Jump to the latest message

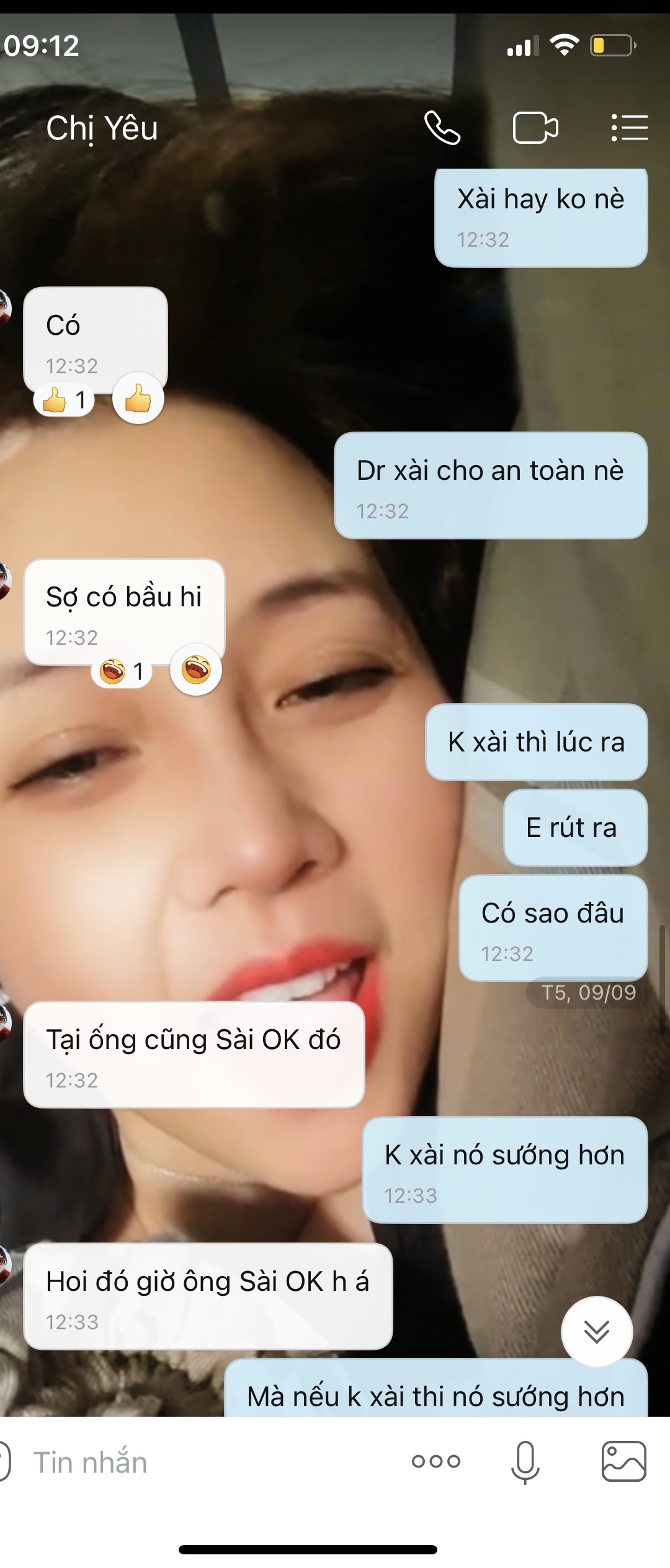coord(597,1331)
